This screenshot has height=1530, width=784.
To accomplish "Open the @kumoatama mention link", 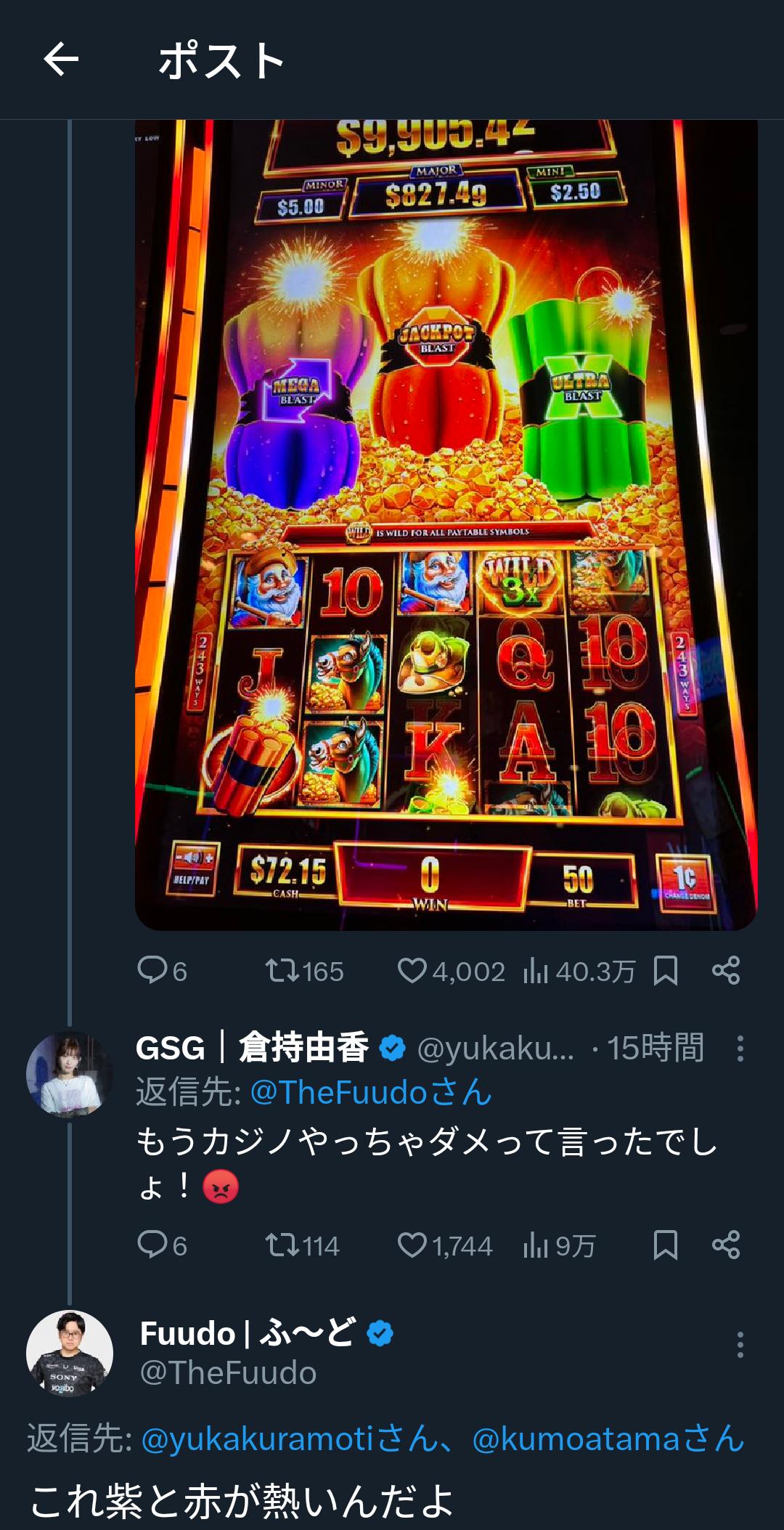I will [x=607, y=1439].
